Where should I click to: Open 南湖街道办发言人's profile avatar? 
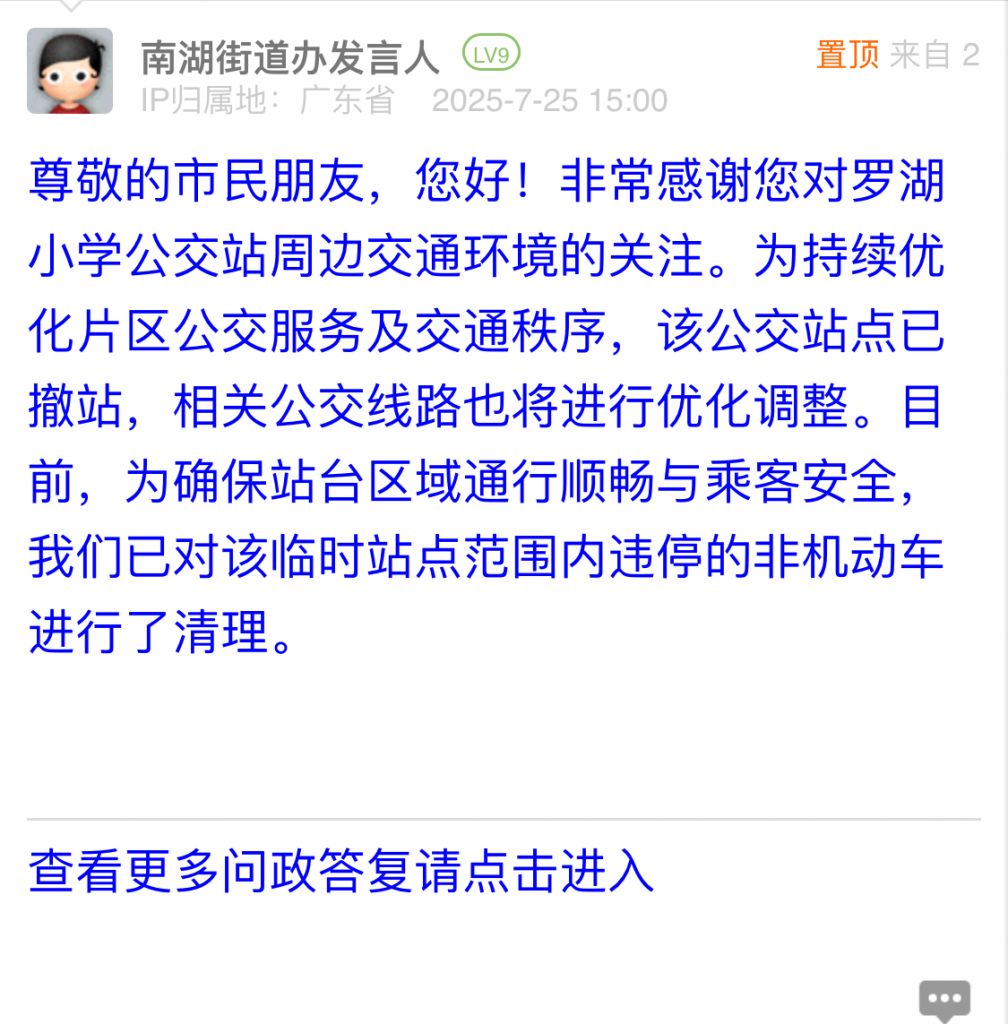(x=69, y=71)
